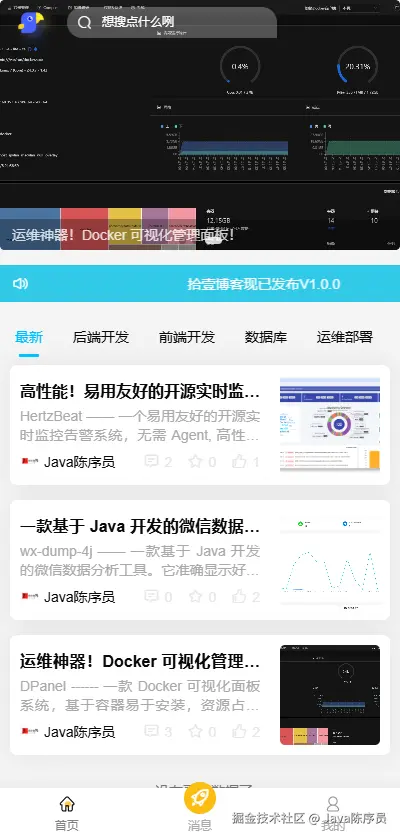Go to the 运维部署 tab
This screenshot has width=400, height=838.
click(344, 337)
